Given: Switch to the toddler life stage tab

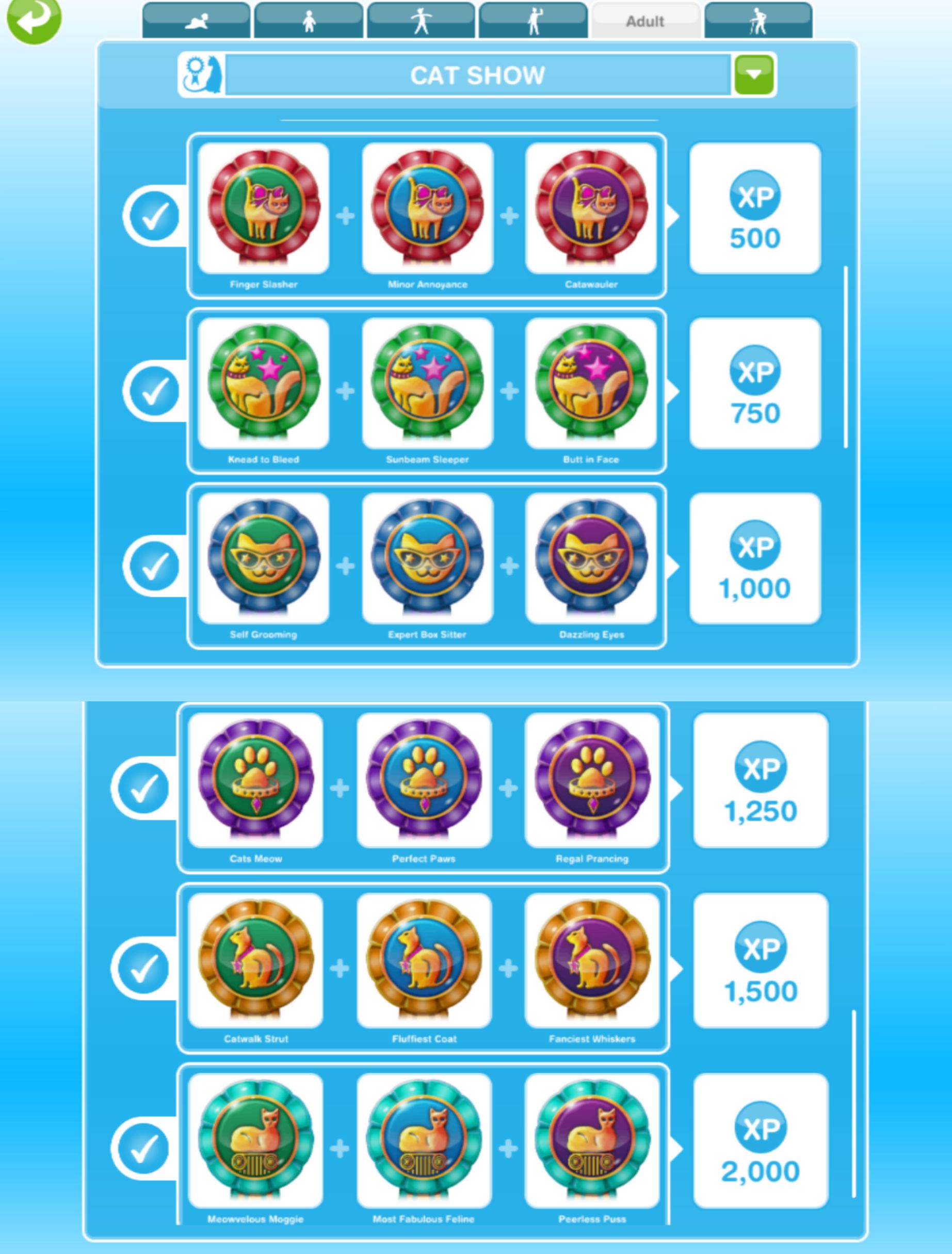Looking at the screenshot, I should [x=308, y=22].
